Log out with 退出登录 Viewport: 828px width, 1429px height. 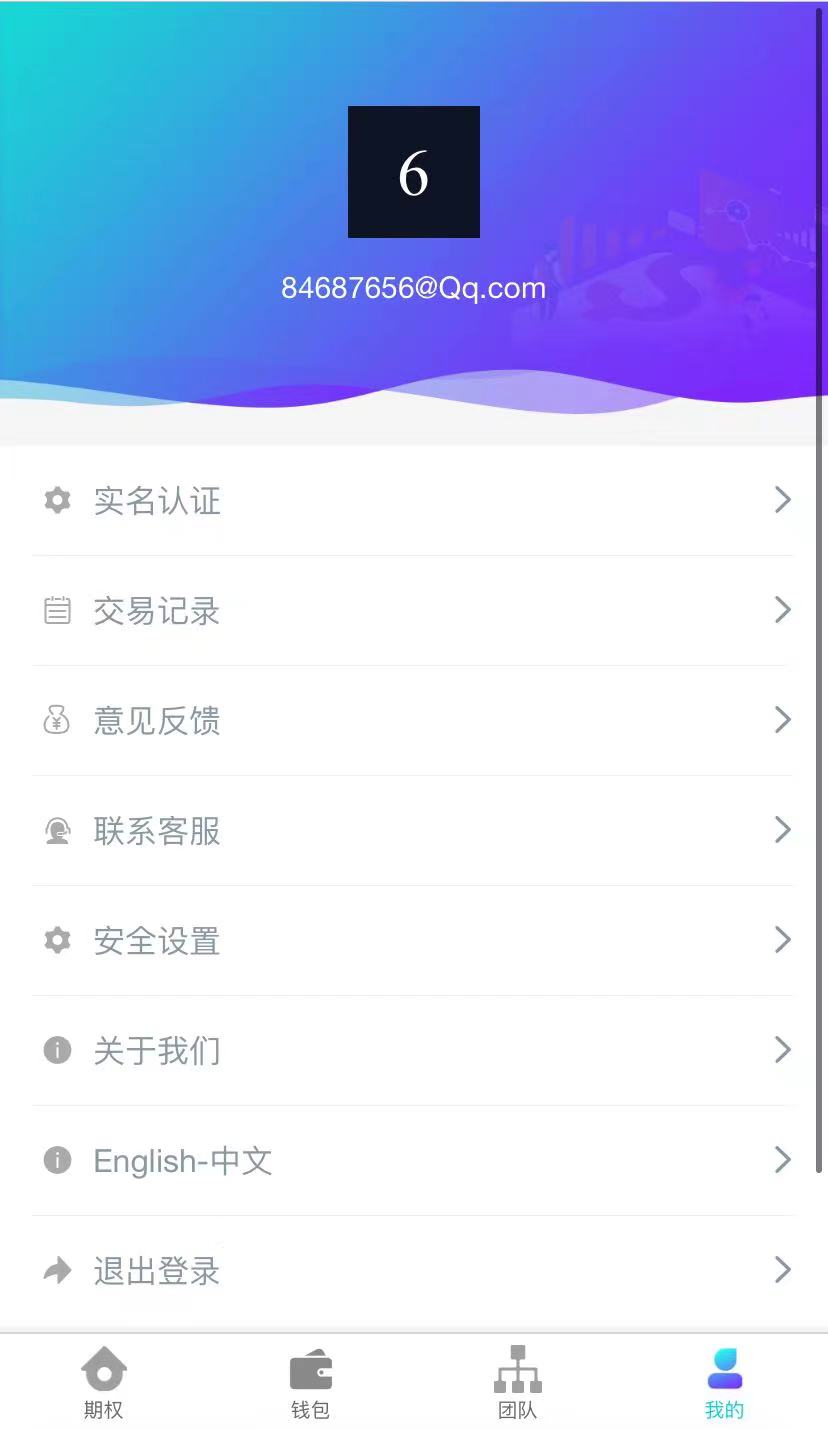click(412, 1270)
